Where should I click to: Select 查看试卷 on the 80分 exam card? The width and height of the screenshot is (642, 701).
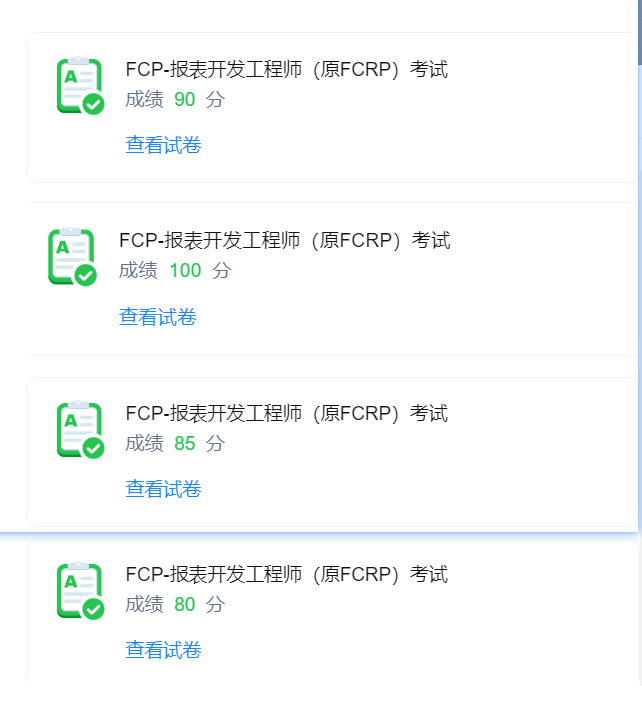click(163, 650)
